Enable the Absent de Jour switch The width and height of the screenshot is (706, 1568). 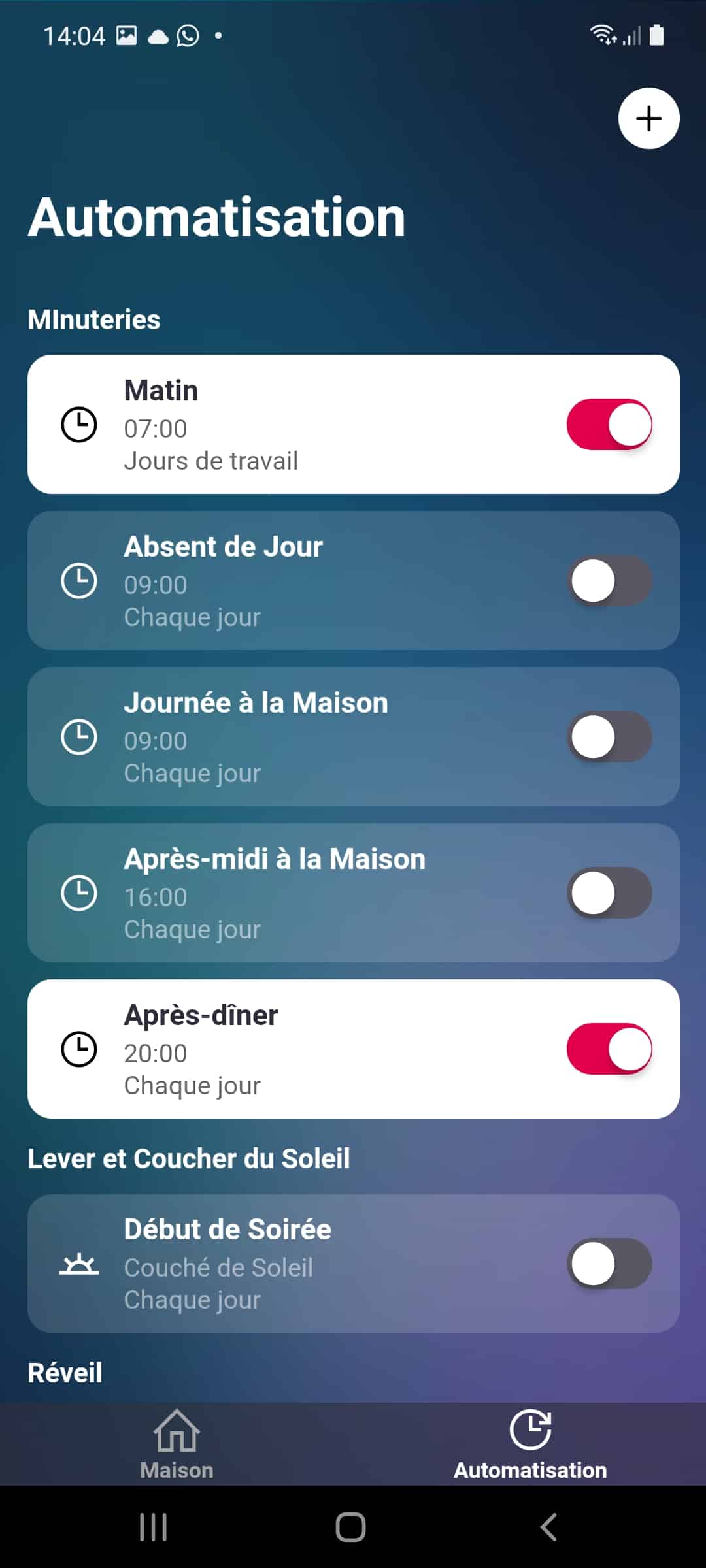[609, 580]
